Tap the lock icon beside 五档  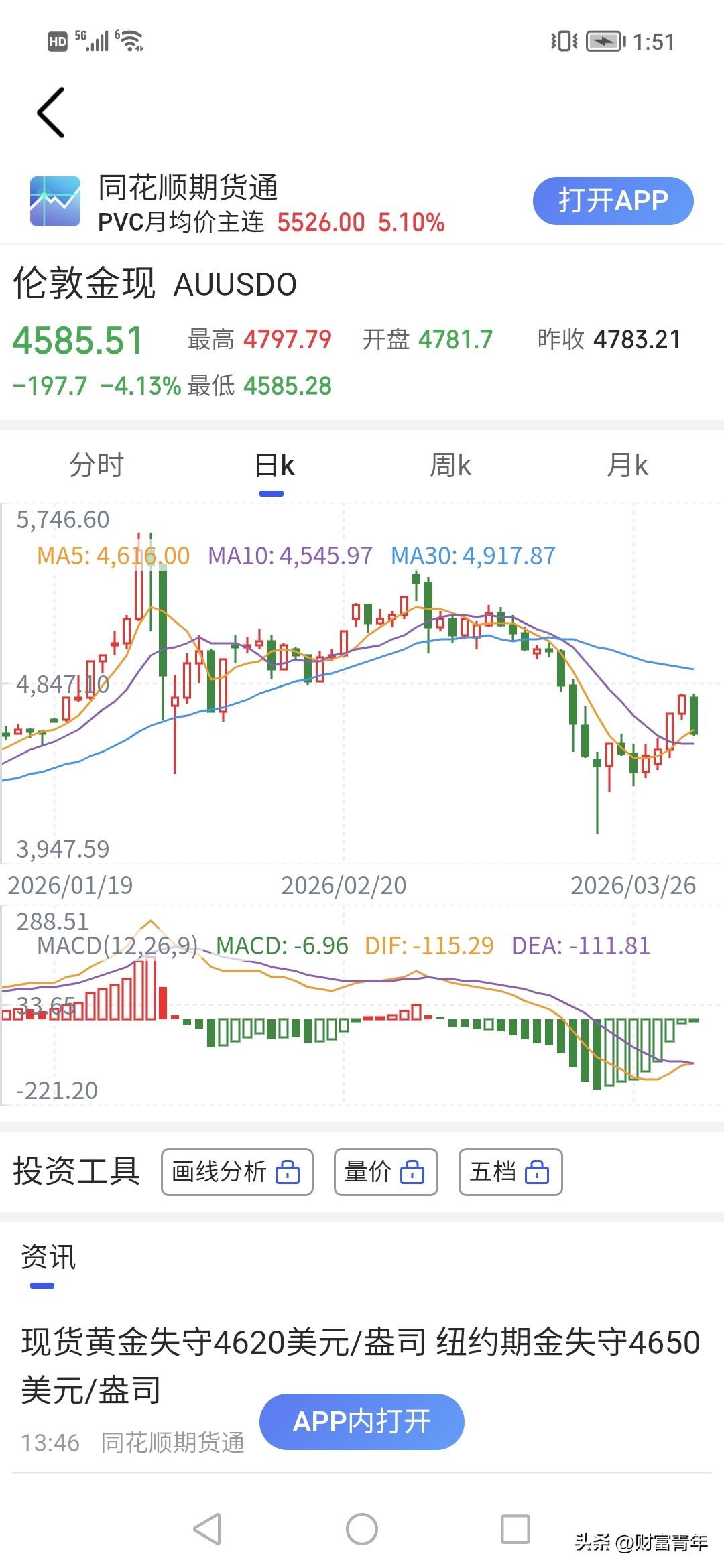coord(537,1171)
